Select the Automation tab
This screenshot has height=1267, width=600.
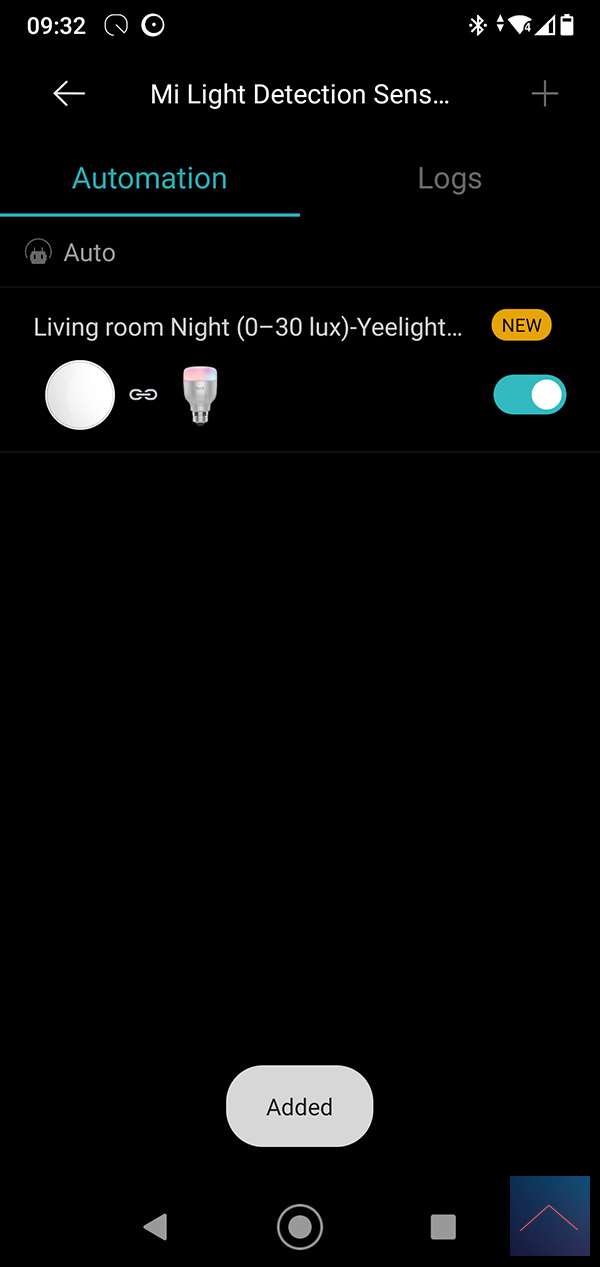click(150, 179)
